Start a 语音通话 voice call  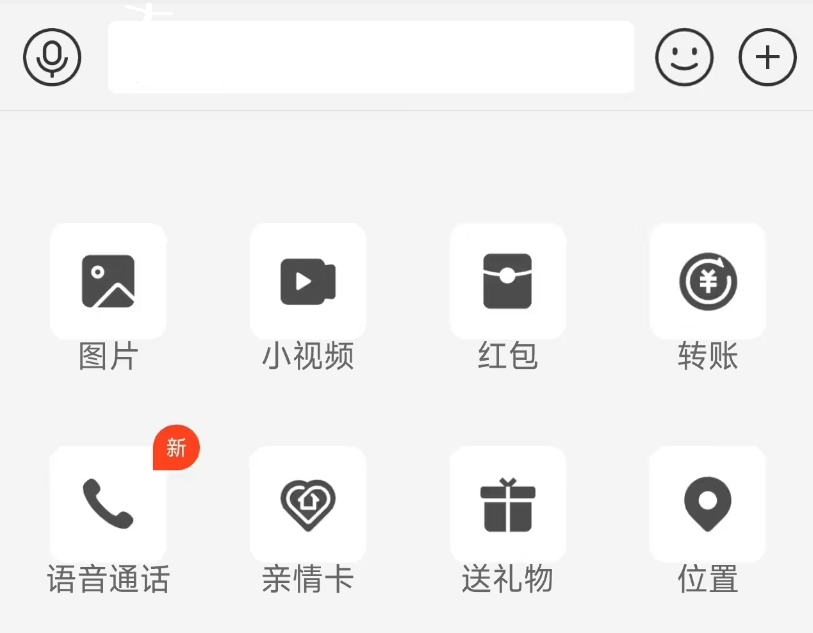tap(108, 504)
